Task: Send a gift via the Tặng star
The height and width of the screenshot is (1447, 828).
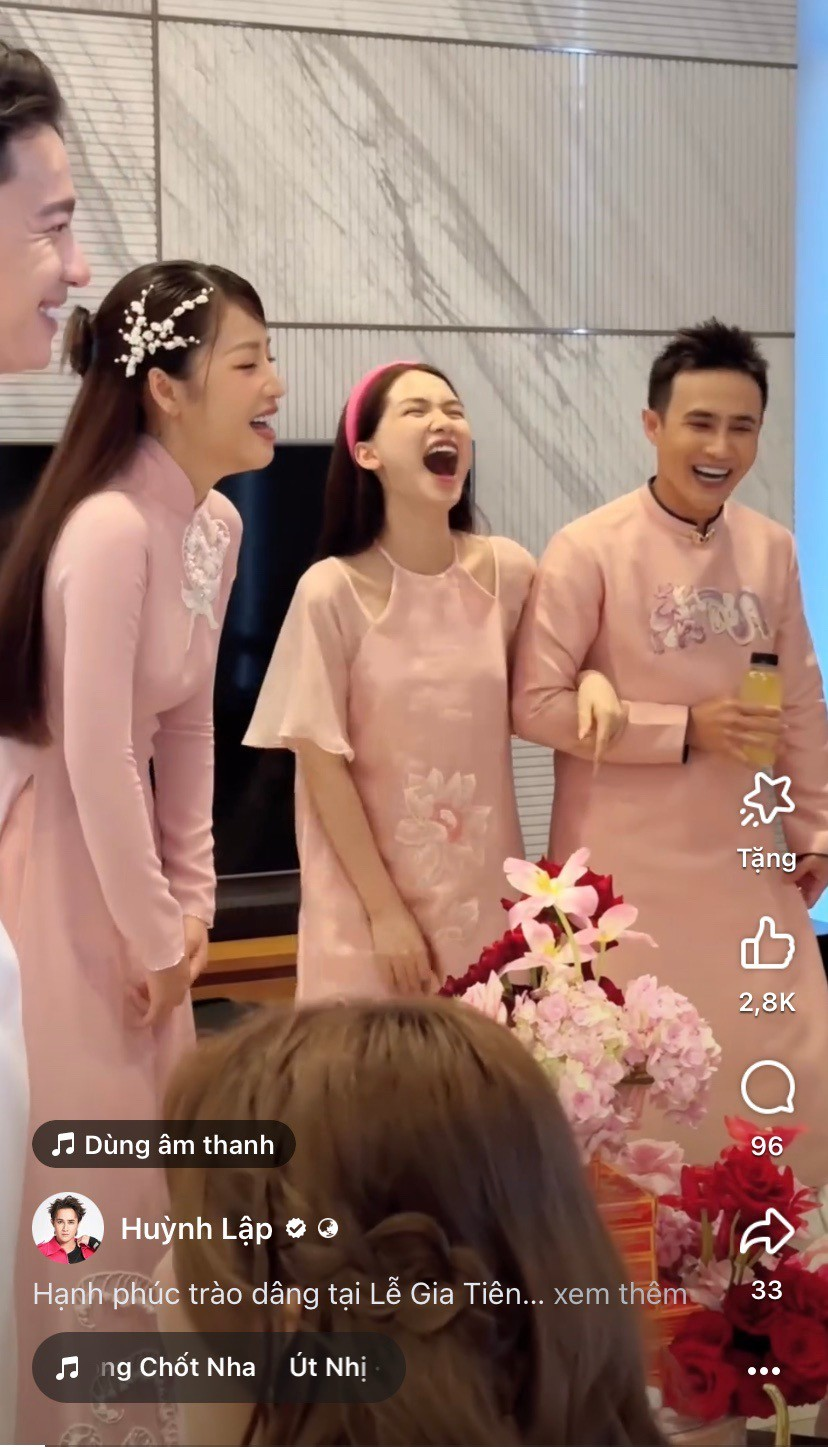Action: click(767, 800)
